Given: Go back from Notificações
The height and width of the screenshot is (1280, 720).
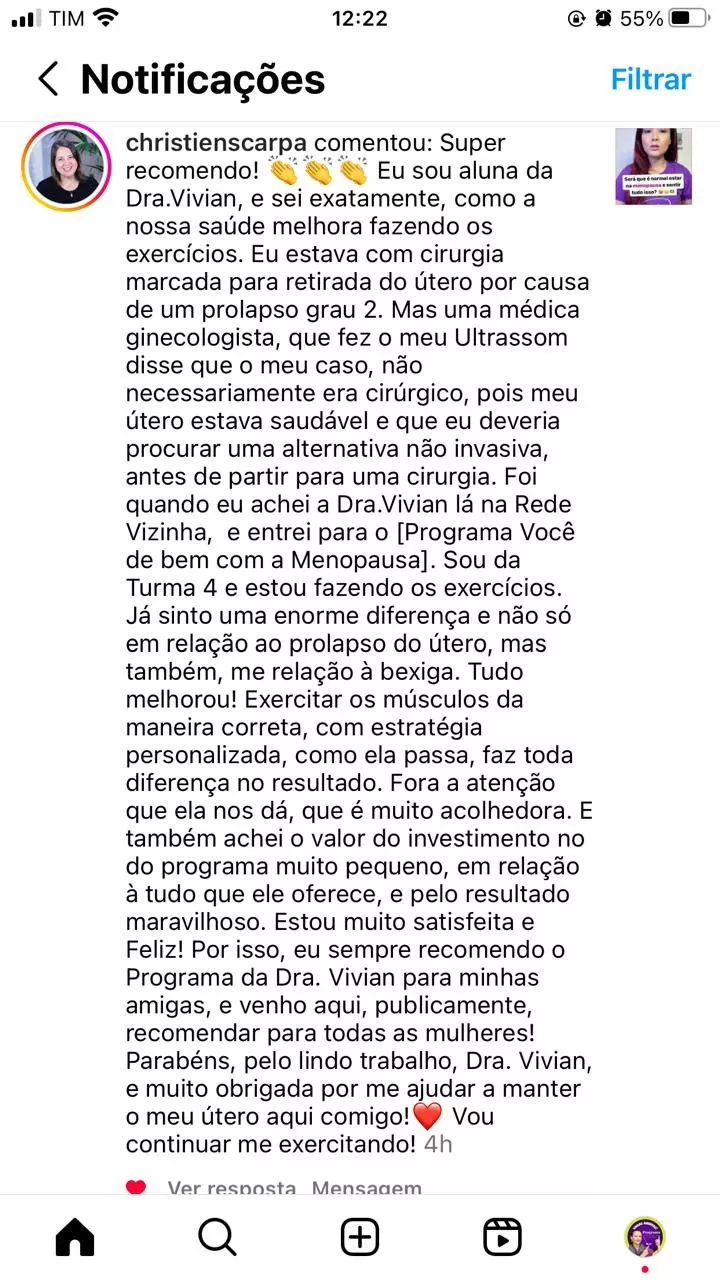Looking at the screenshot, I should pos(48,79).
